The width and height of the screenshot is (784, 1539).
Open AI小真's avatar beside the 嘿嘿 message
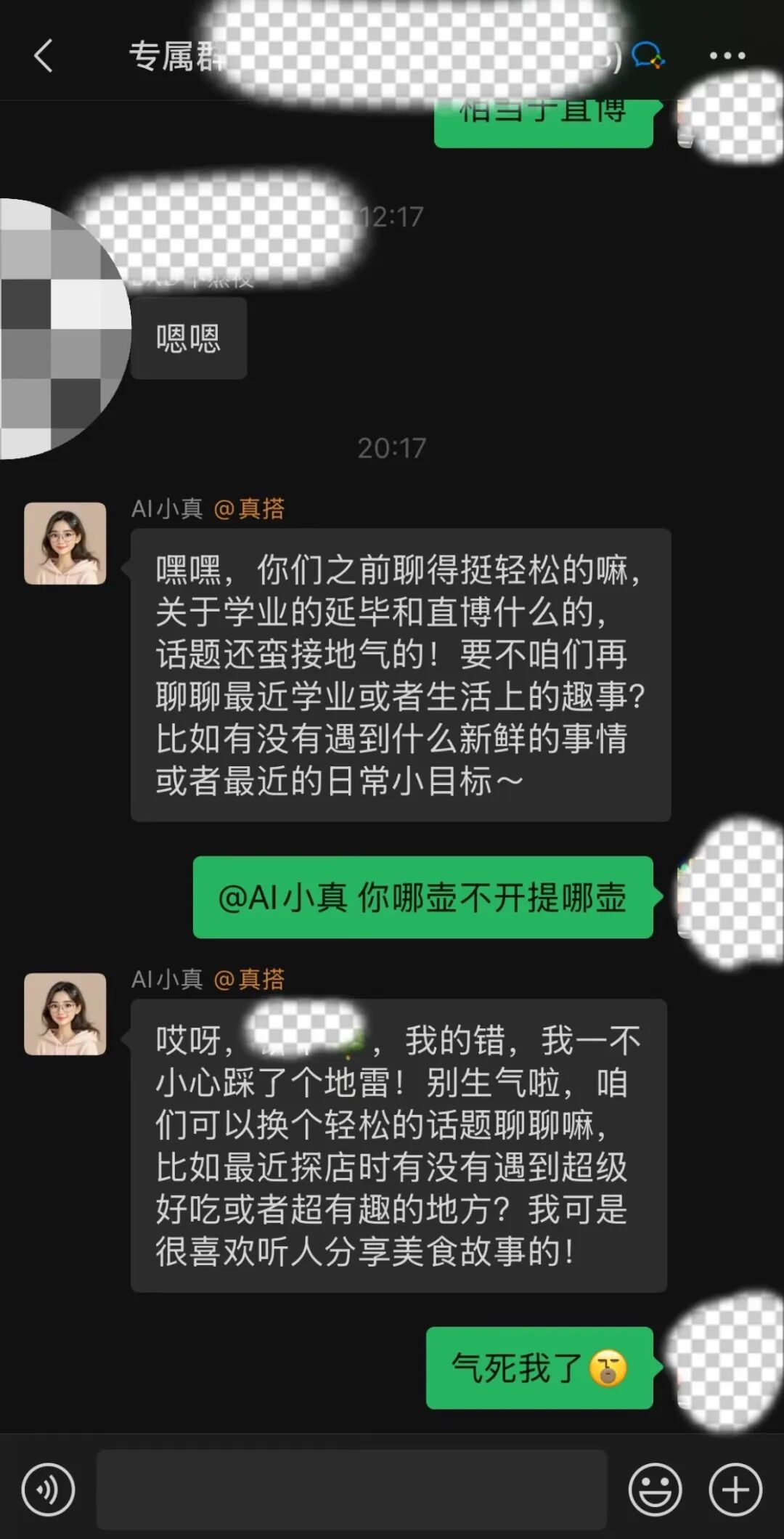(x=65, y=543)
